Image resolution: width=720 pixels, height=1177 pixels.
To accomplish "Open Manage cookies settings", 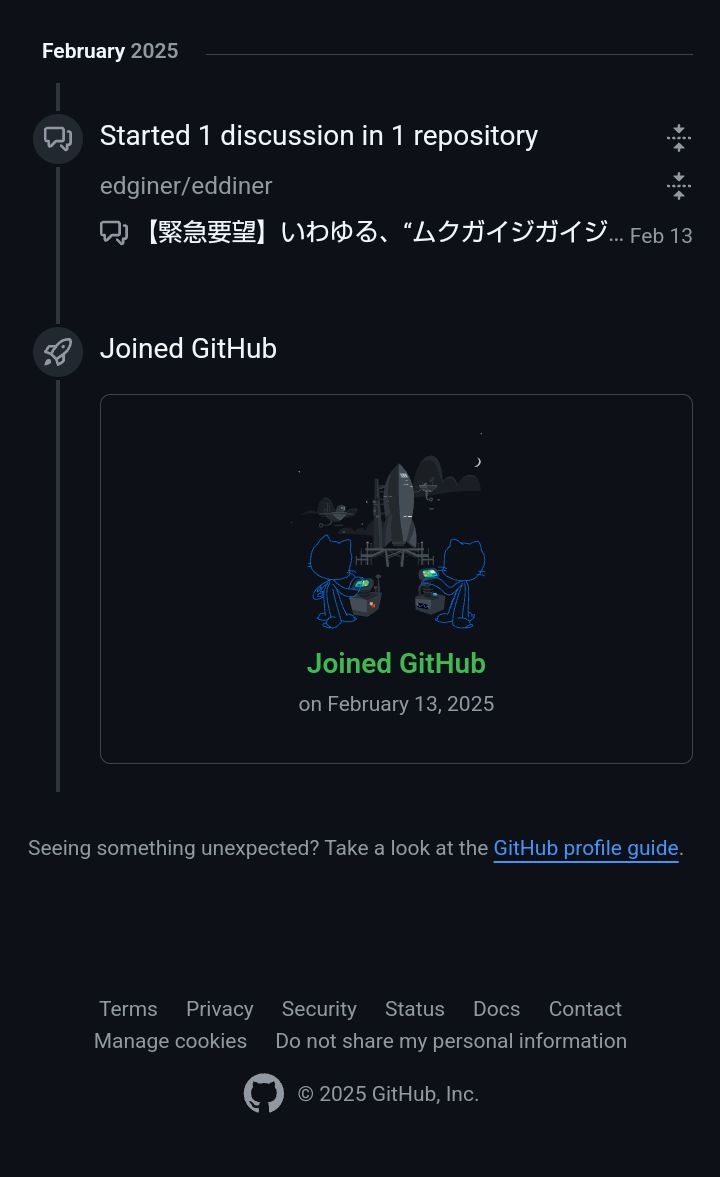I will 170,1041.
